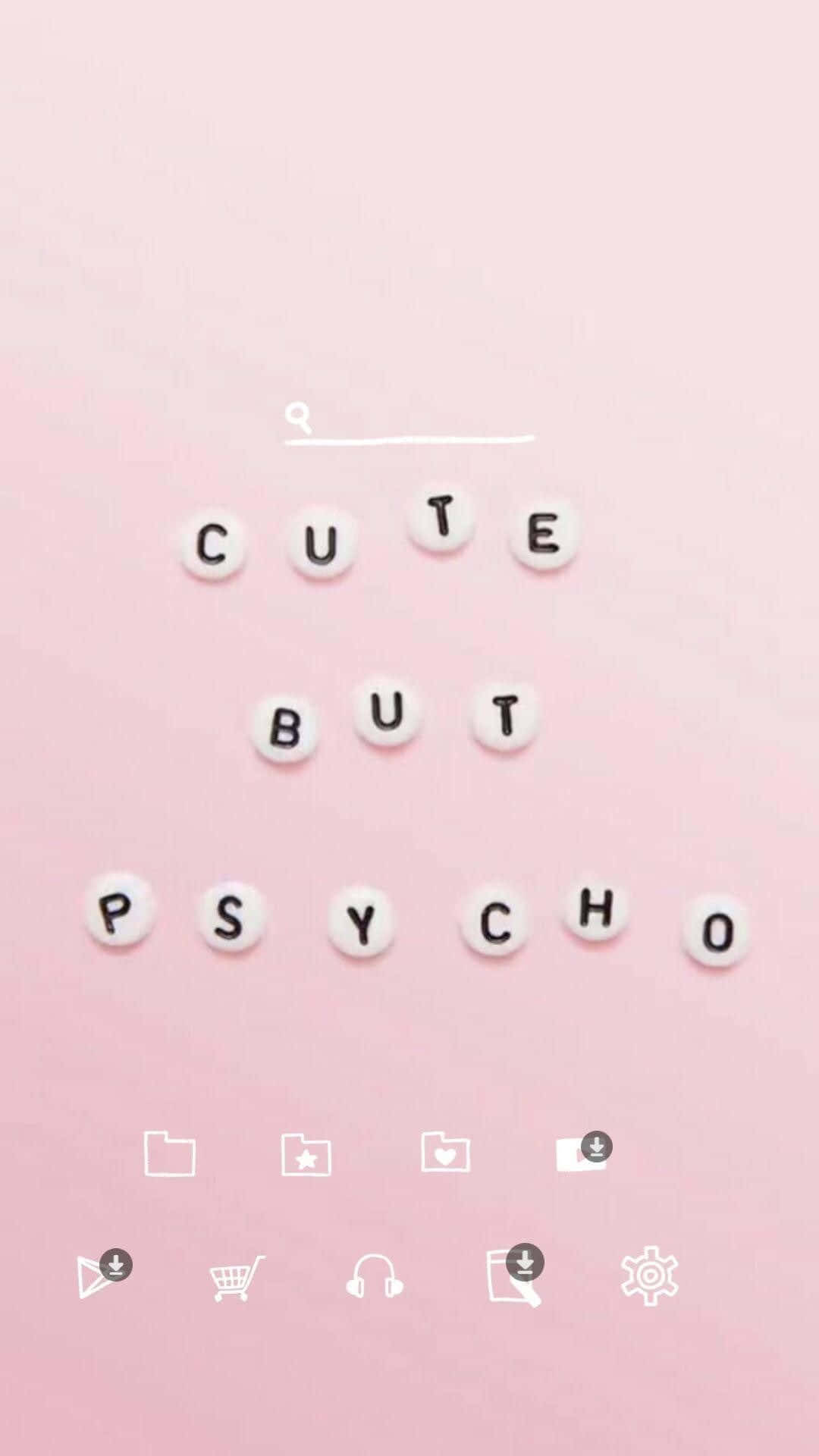
Task: Open the starred folder icon
Action: [x=306, y=1154]
